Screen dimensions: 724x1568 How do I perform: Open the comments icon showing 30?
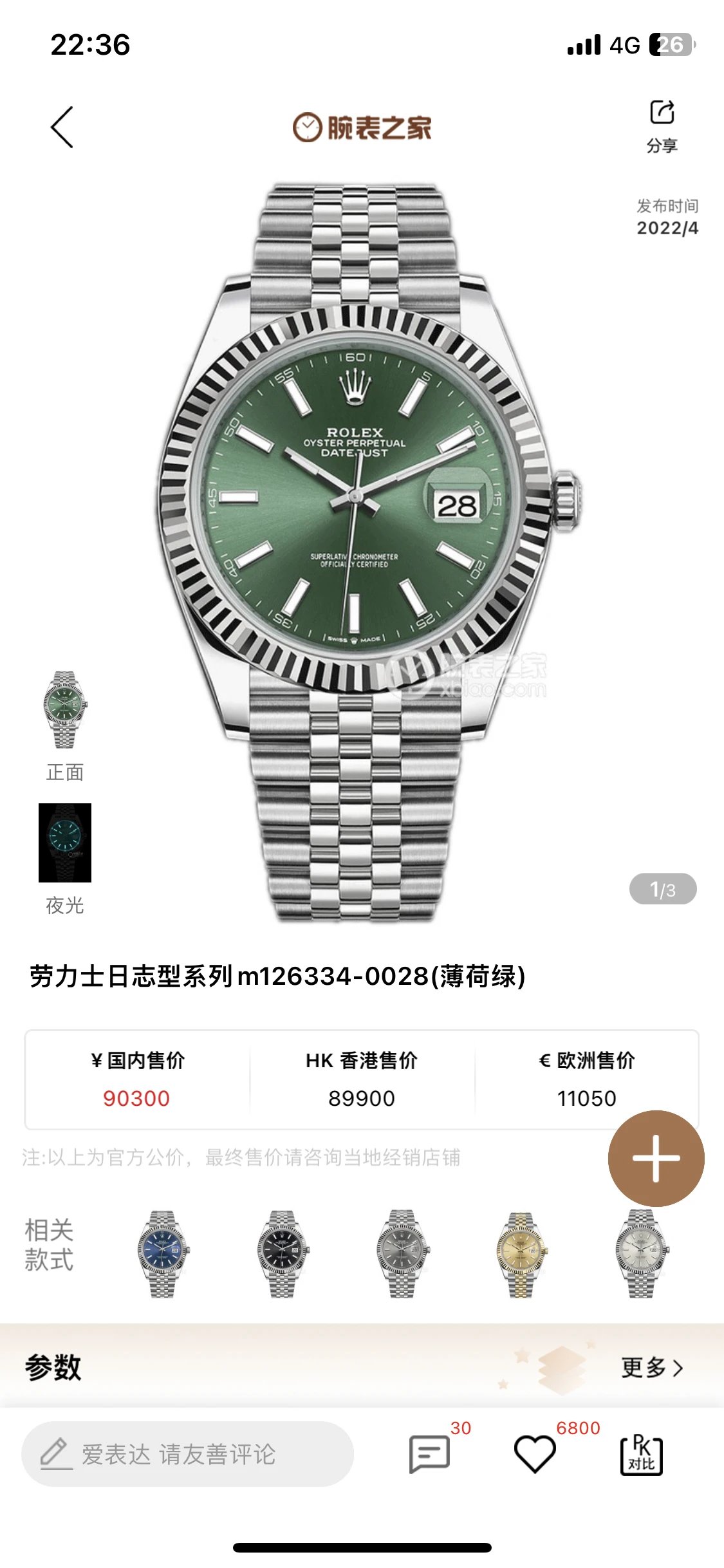429,1453
